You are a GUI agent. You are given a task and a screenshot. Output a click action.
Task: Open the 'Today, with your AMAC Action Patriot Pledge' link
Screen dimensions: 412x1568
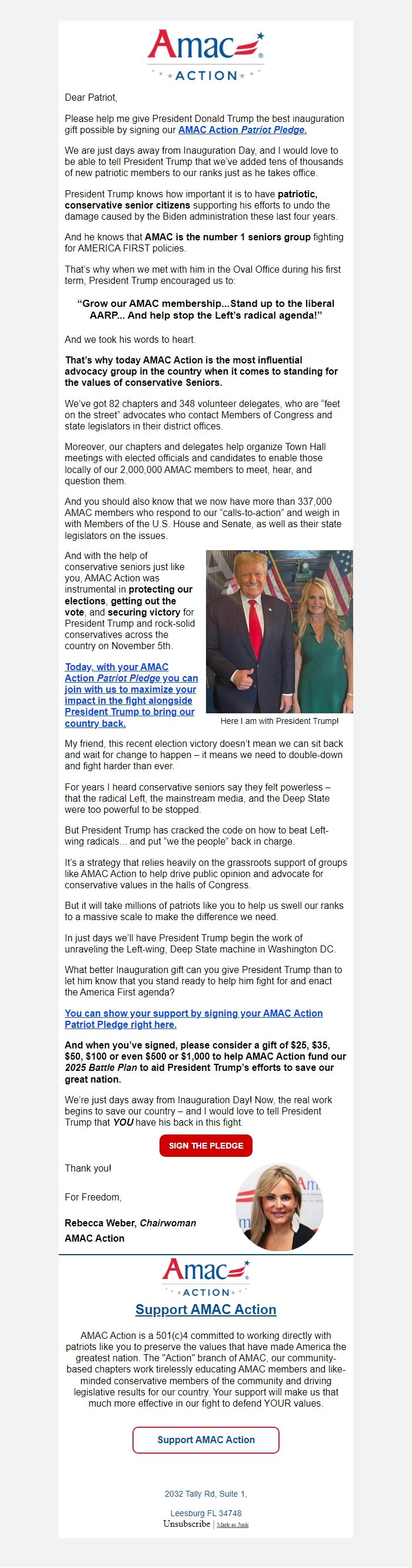tap(131, 695)
